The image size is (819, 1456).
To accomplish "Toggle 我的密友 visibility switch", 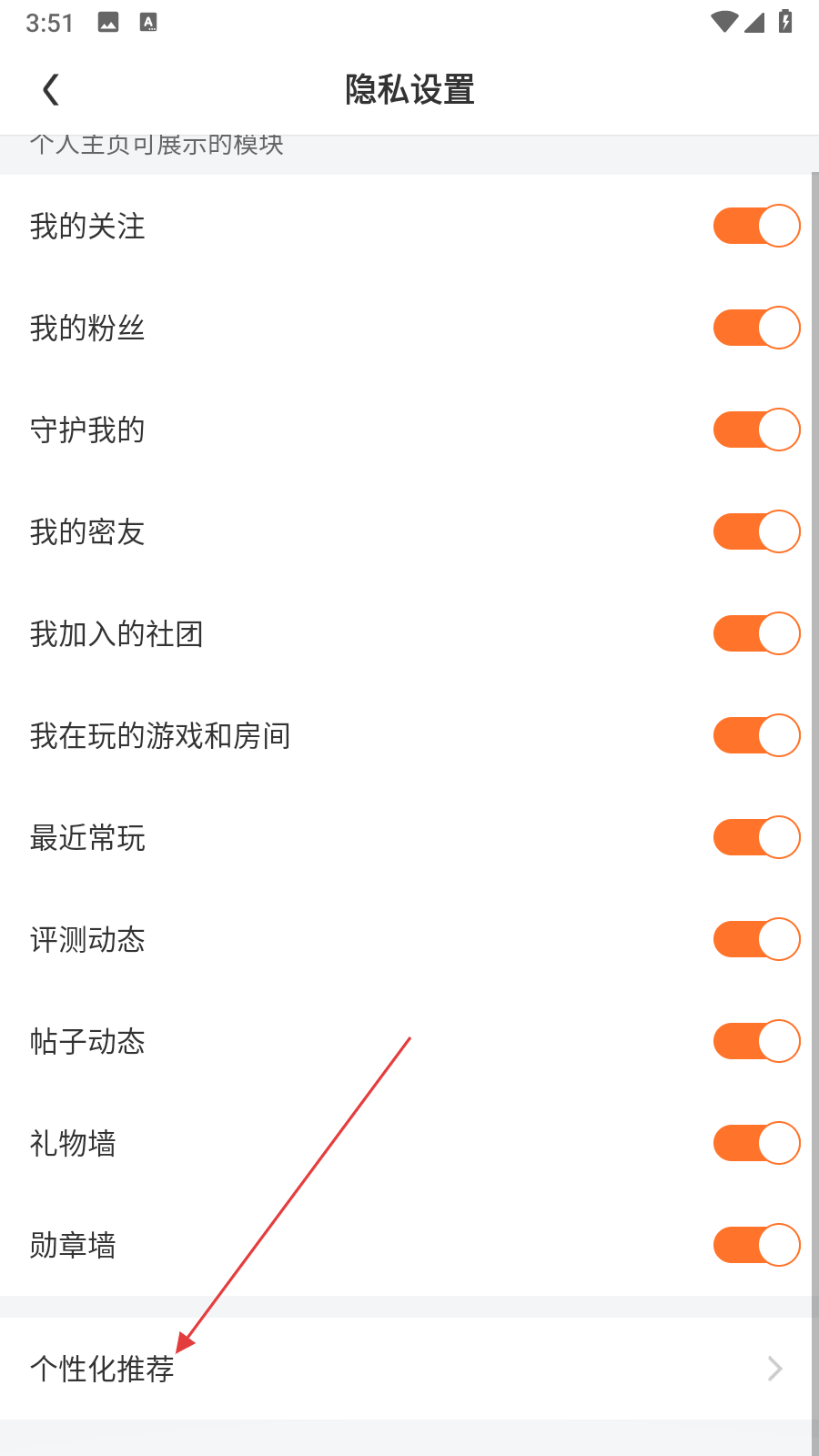I will pyautogui.click(x=756, y=531).
